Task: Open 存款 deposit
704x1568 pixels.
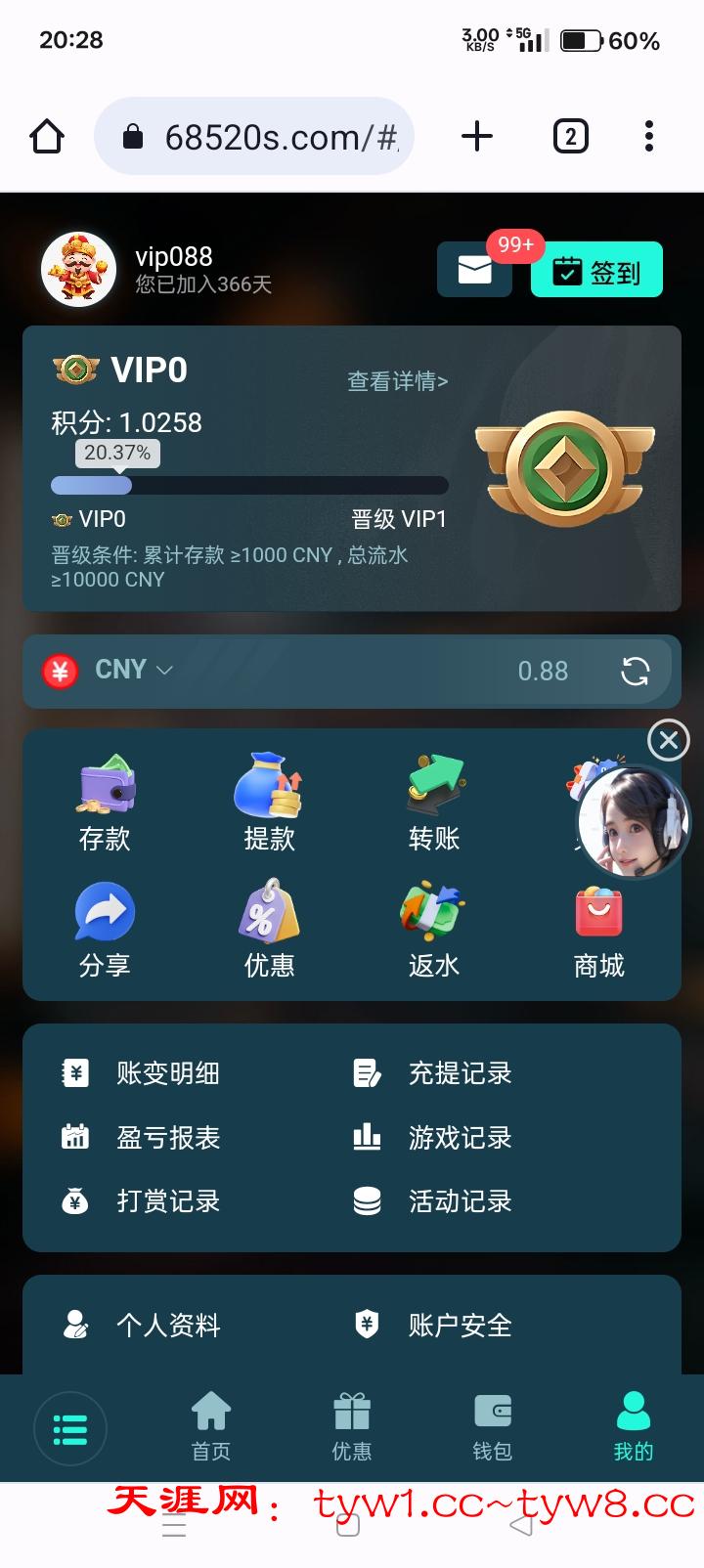Action: coord(105,804)
